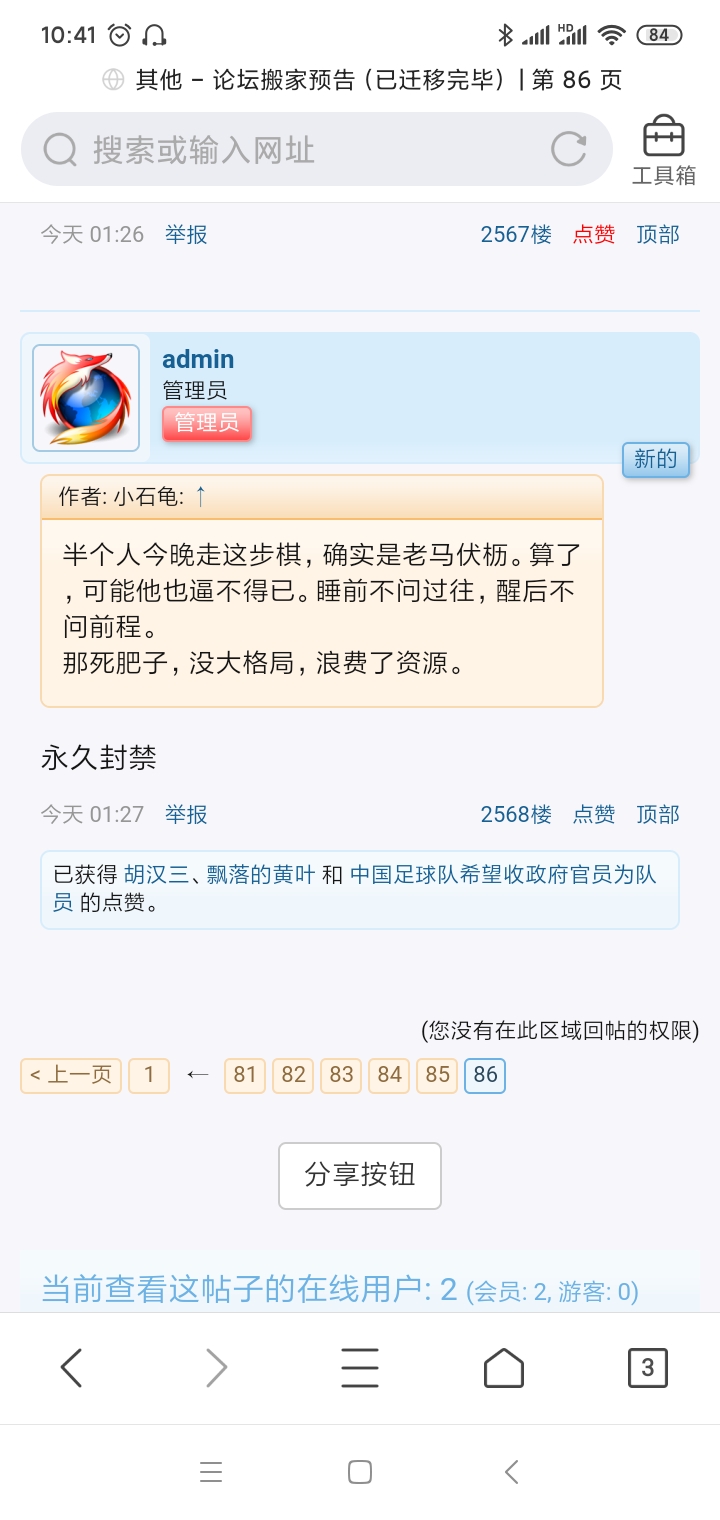Viewport: 720px width, 1520px height.
Task: View profile of liker 胡汉三
Action: coord(153,875)
